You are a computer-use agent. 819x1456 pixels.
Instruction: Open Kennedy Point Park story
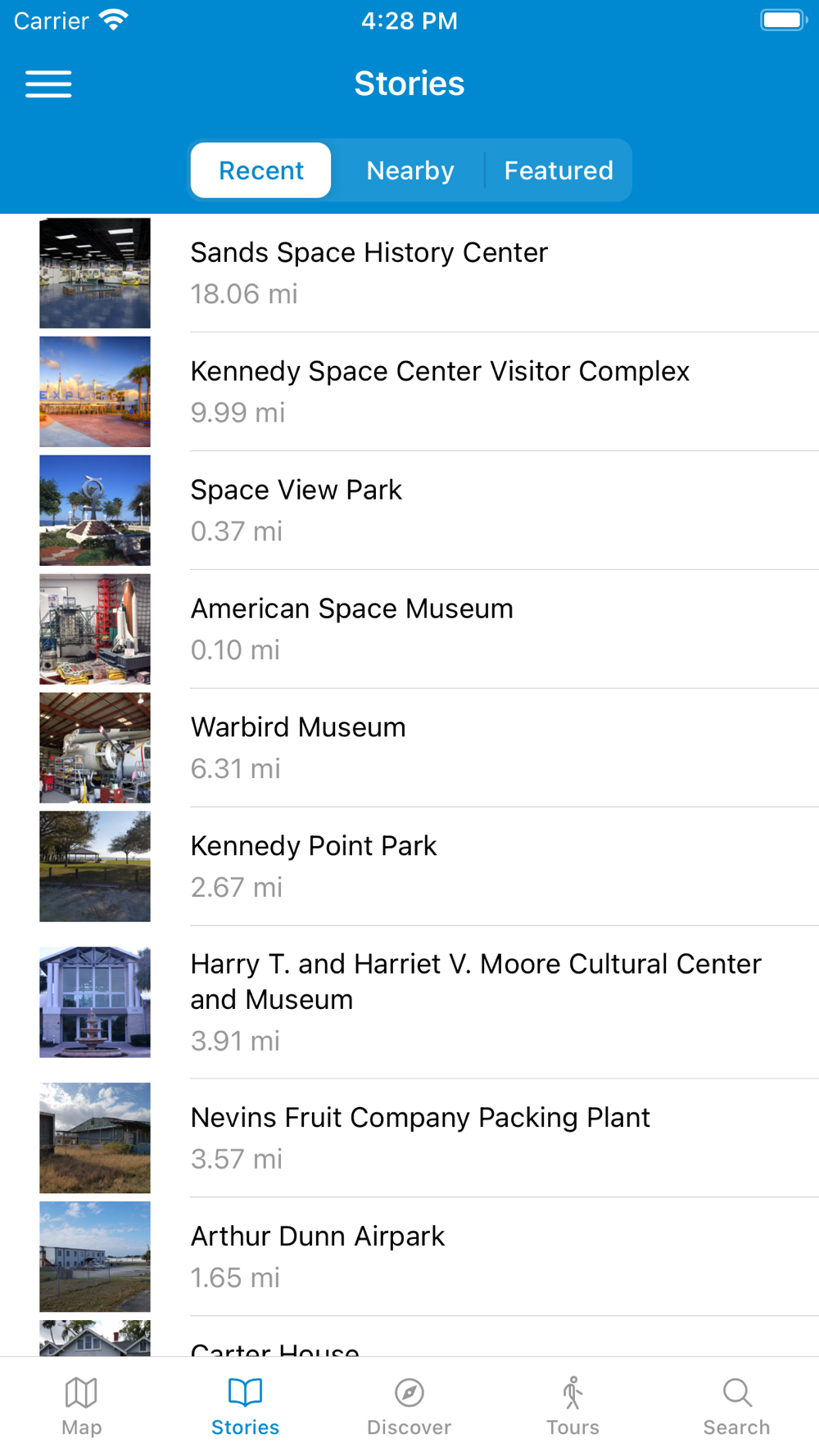pyautogui.click(x=409, y=866)
